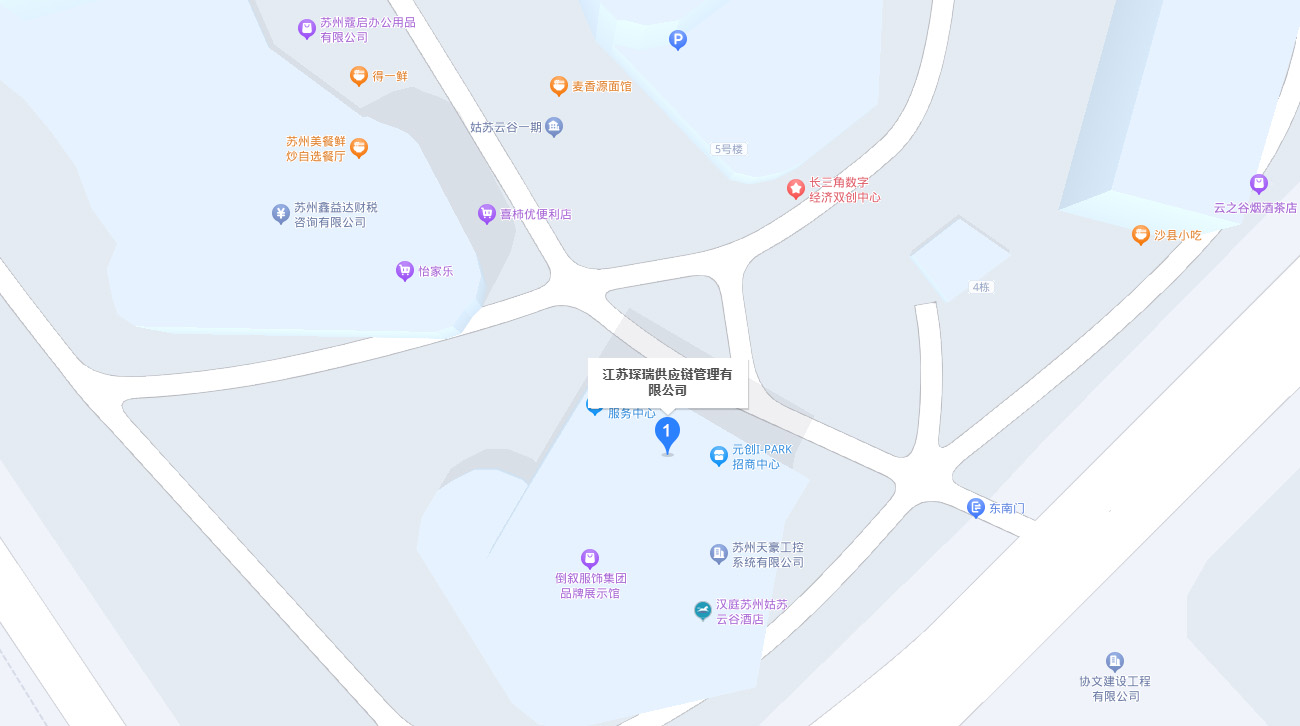Select the 苏州美餐鲜炒自选餐厅 marker
This screenshot has width=1300, height=726.
pos(359,148)
